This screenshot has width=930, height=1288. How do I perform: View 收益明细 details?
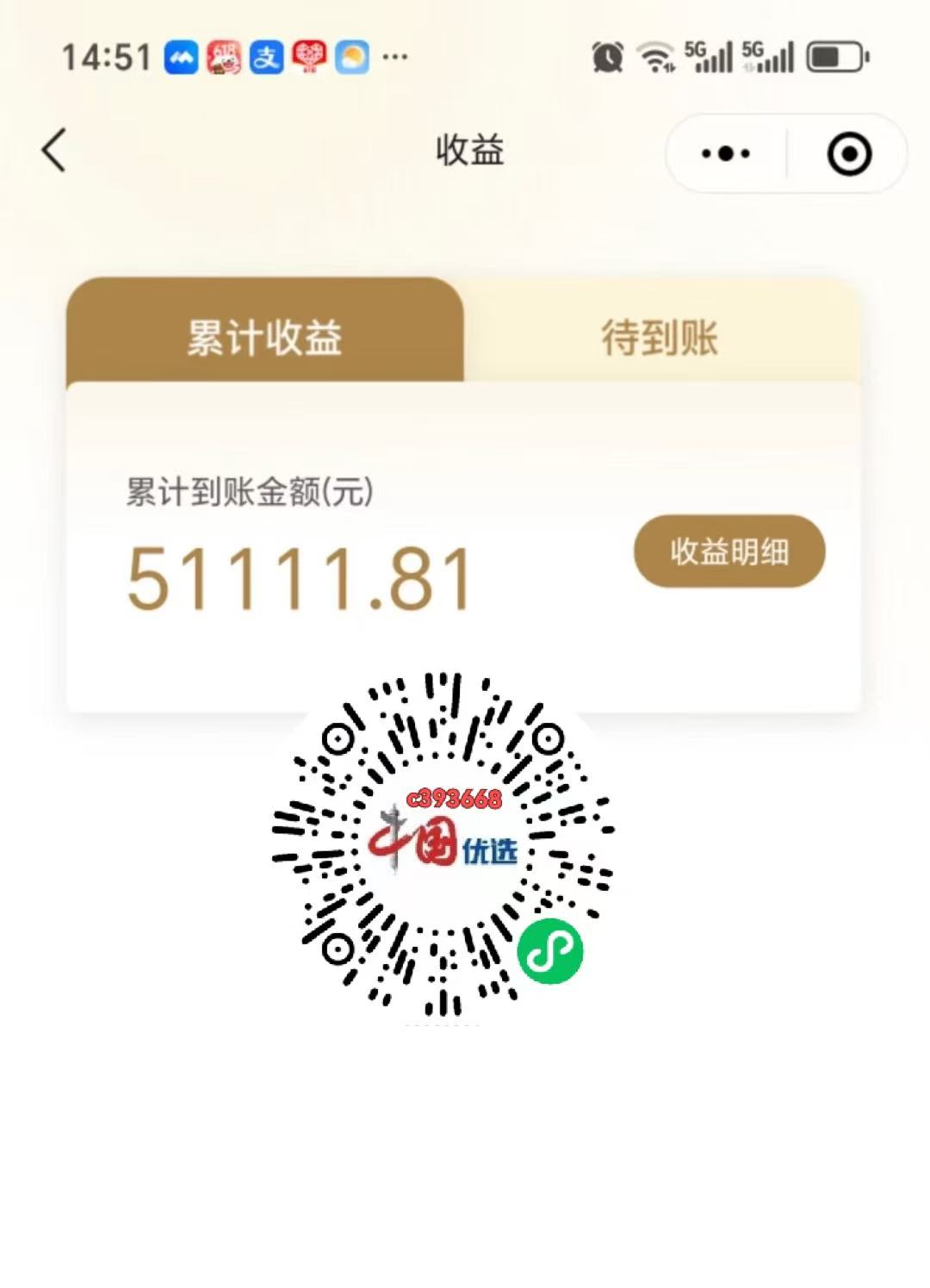click(x=729, y=551)
